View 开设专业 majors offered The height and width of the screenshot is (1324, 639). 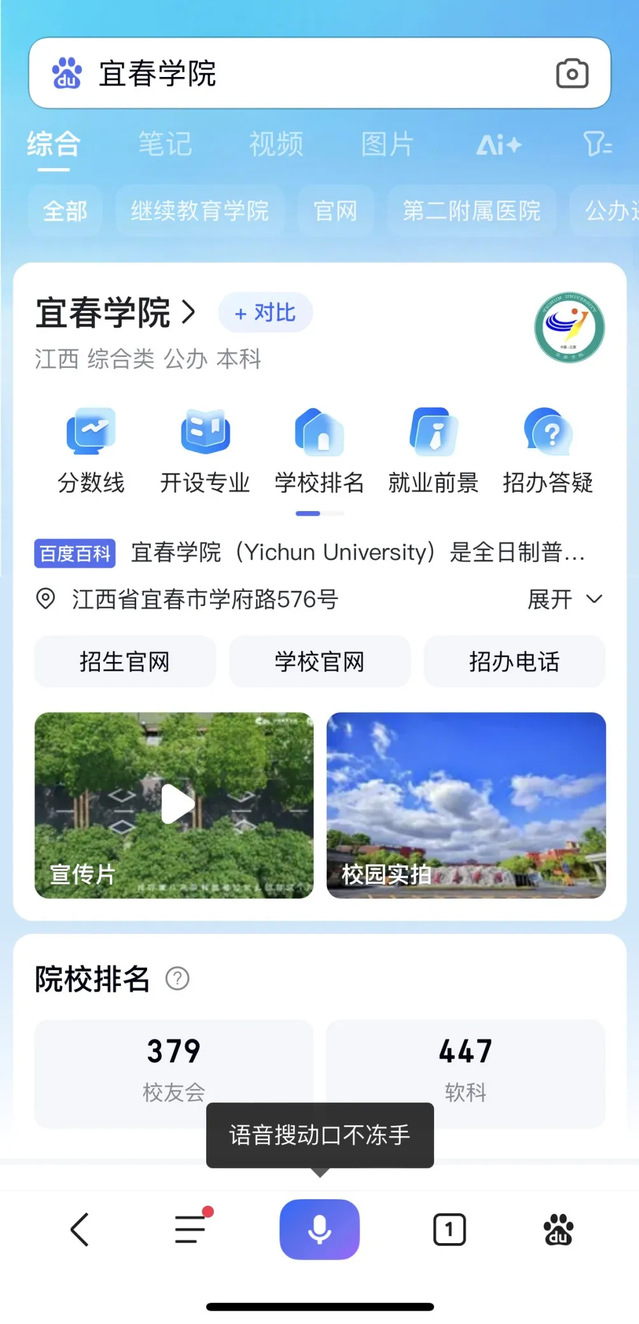tap(205, 452)
